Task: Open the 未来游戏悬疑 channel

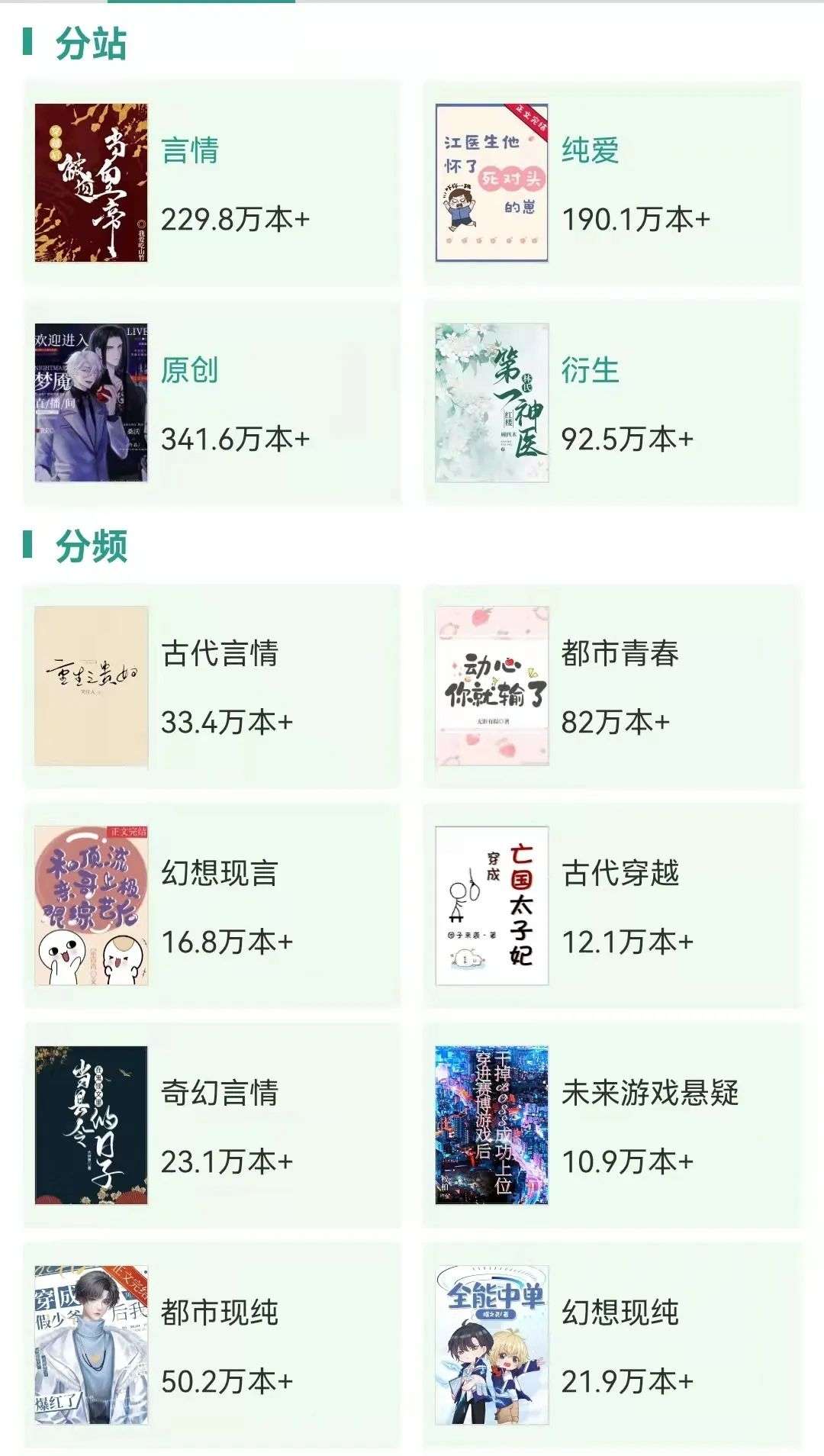Action: click(x=612, y=1126)
